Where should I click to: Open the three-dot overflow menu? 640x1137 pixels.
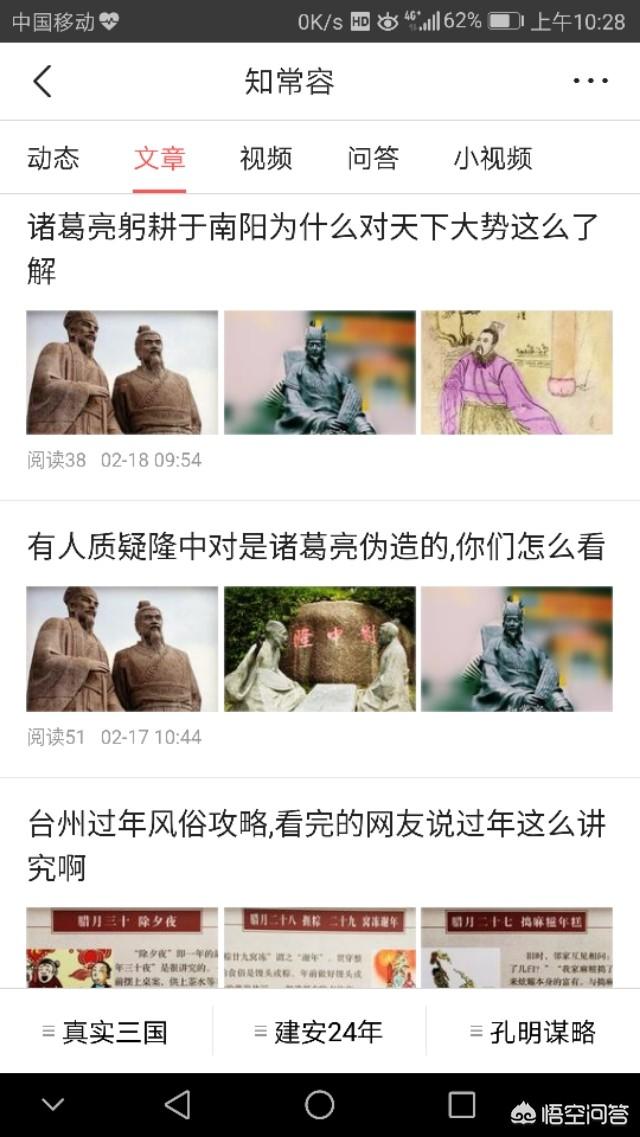590,81
